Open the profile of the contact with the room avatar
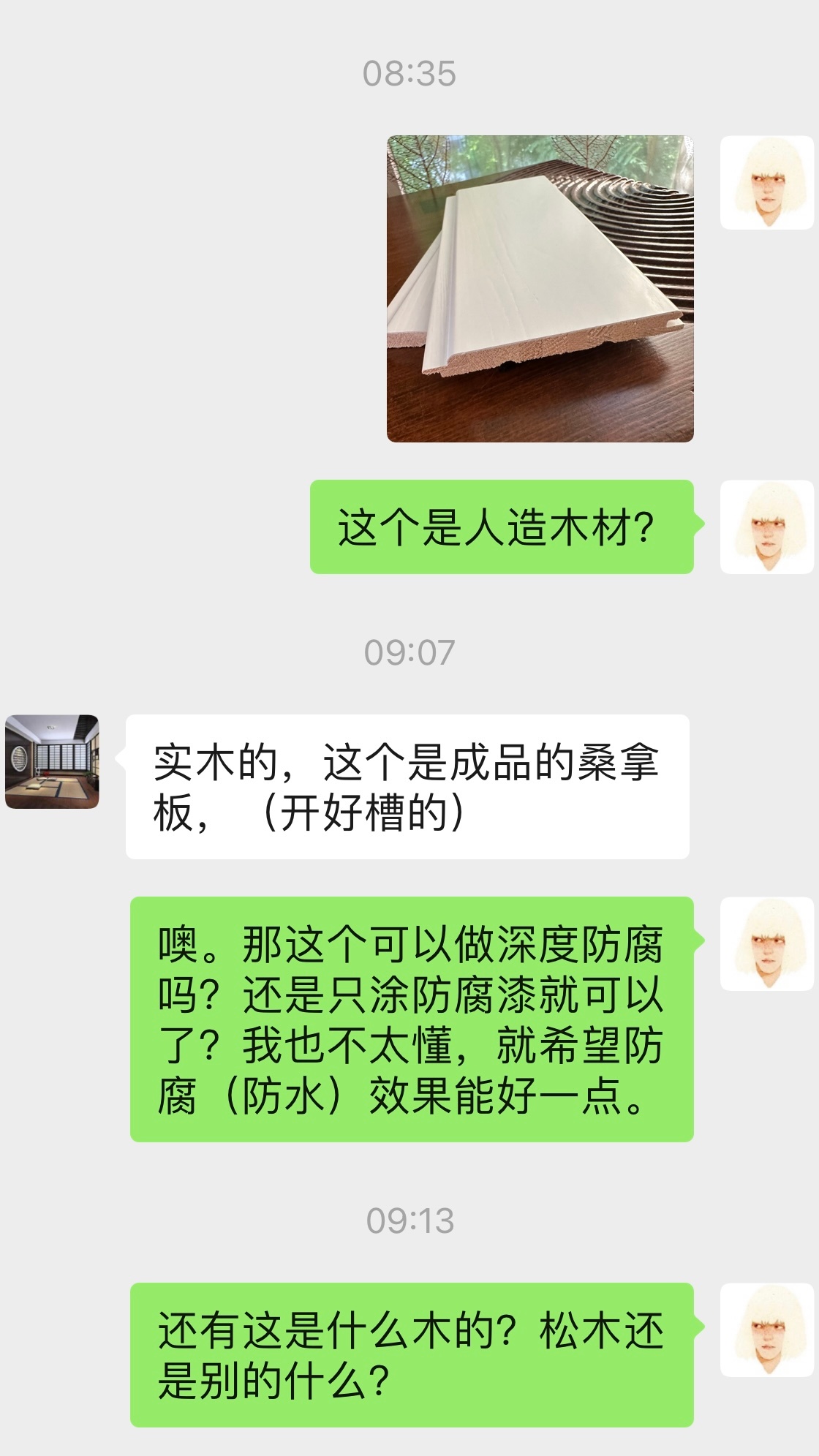Screen dimensions: 819x1456 52,761
